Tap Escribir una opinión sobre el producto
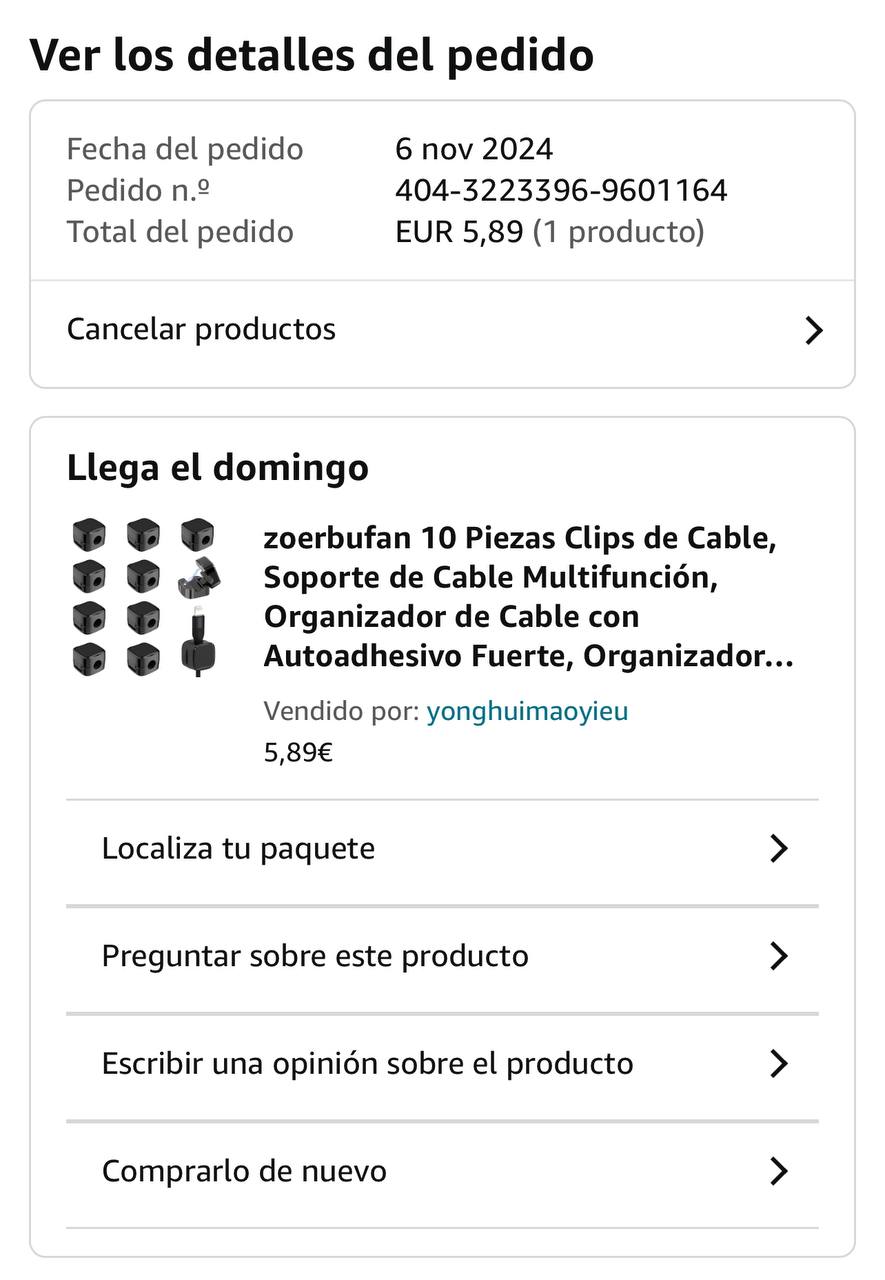885x1280 pixels. (442, 1064)
